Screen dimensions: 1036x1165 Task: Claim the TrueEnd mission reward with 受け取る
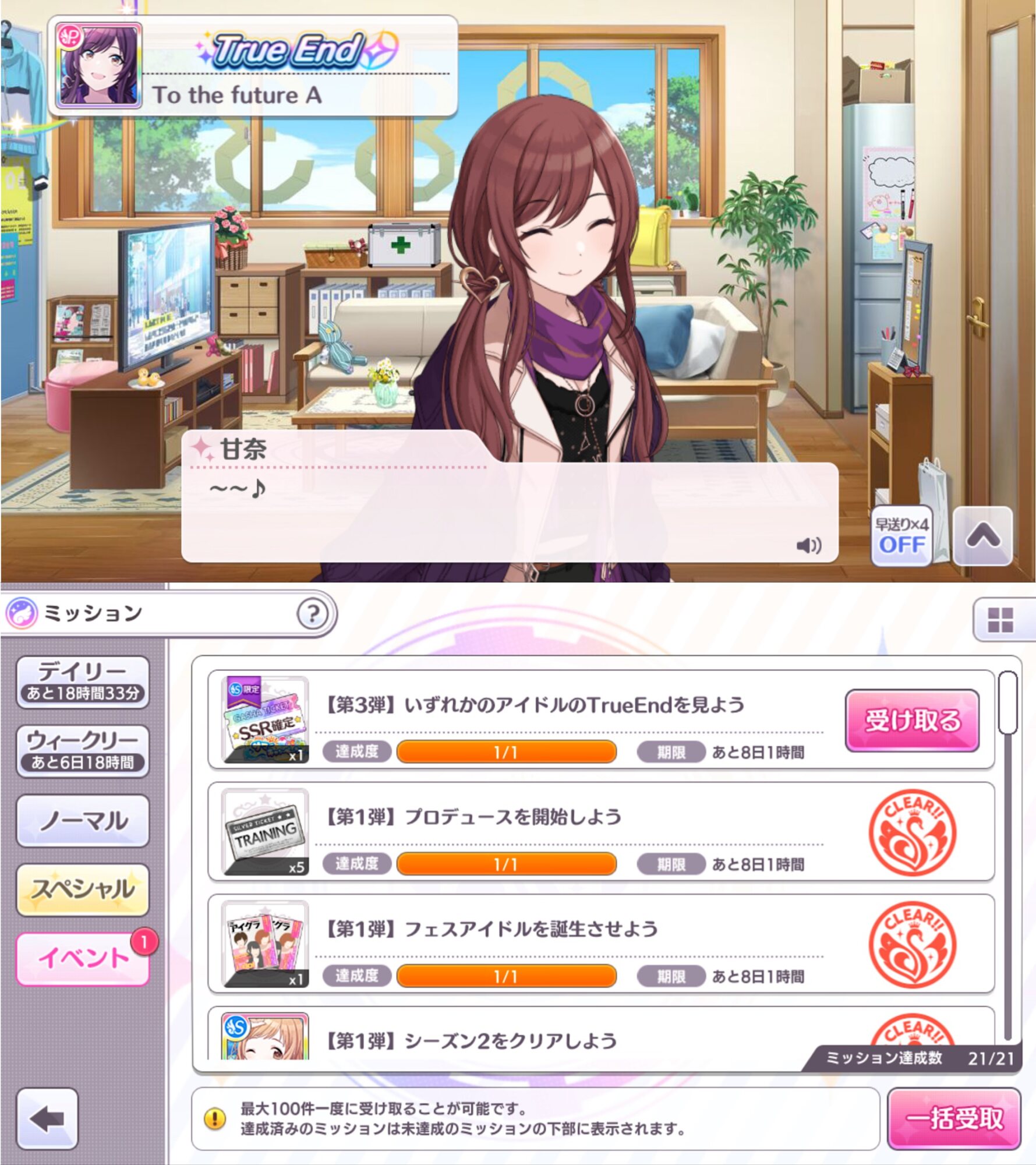(x=911, y=721)
